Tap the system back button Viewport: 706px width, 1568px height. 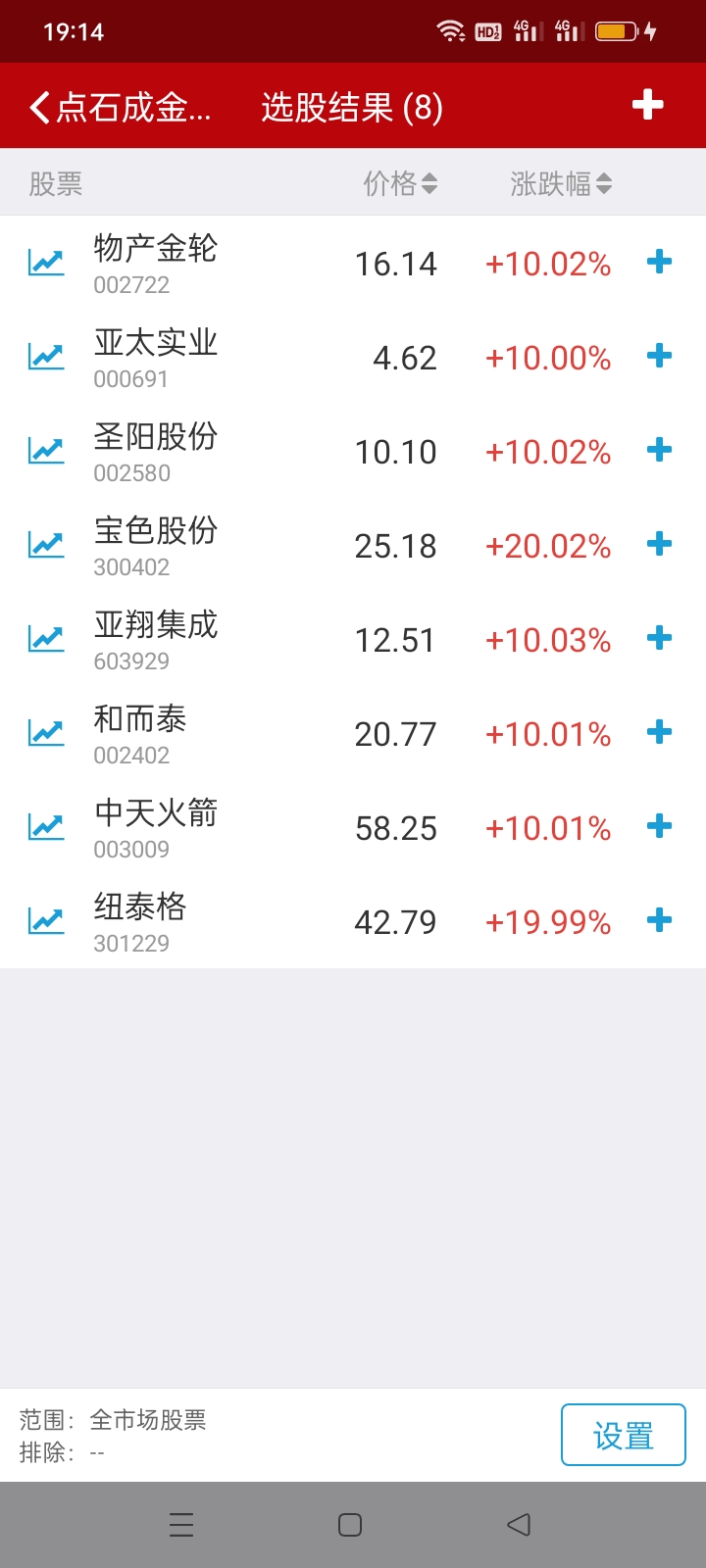coord(519,1525)
